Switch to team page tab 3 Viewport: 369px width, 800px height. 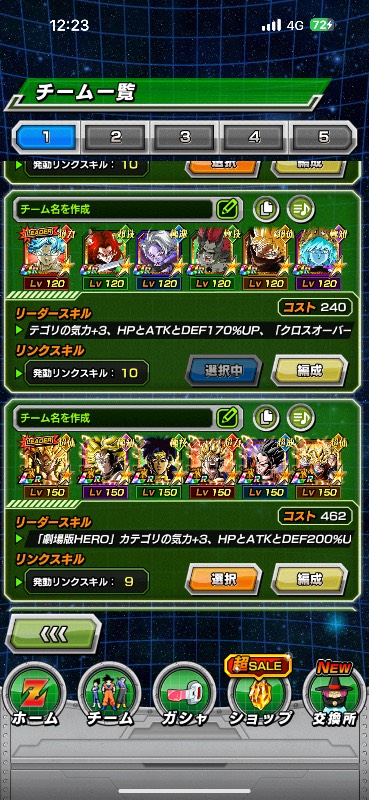(184, 137)
